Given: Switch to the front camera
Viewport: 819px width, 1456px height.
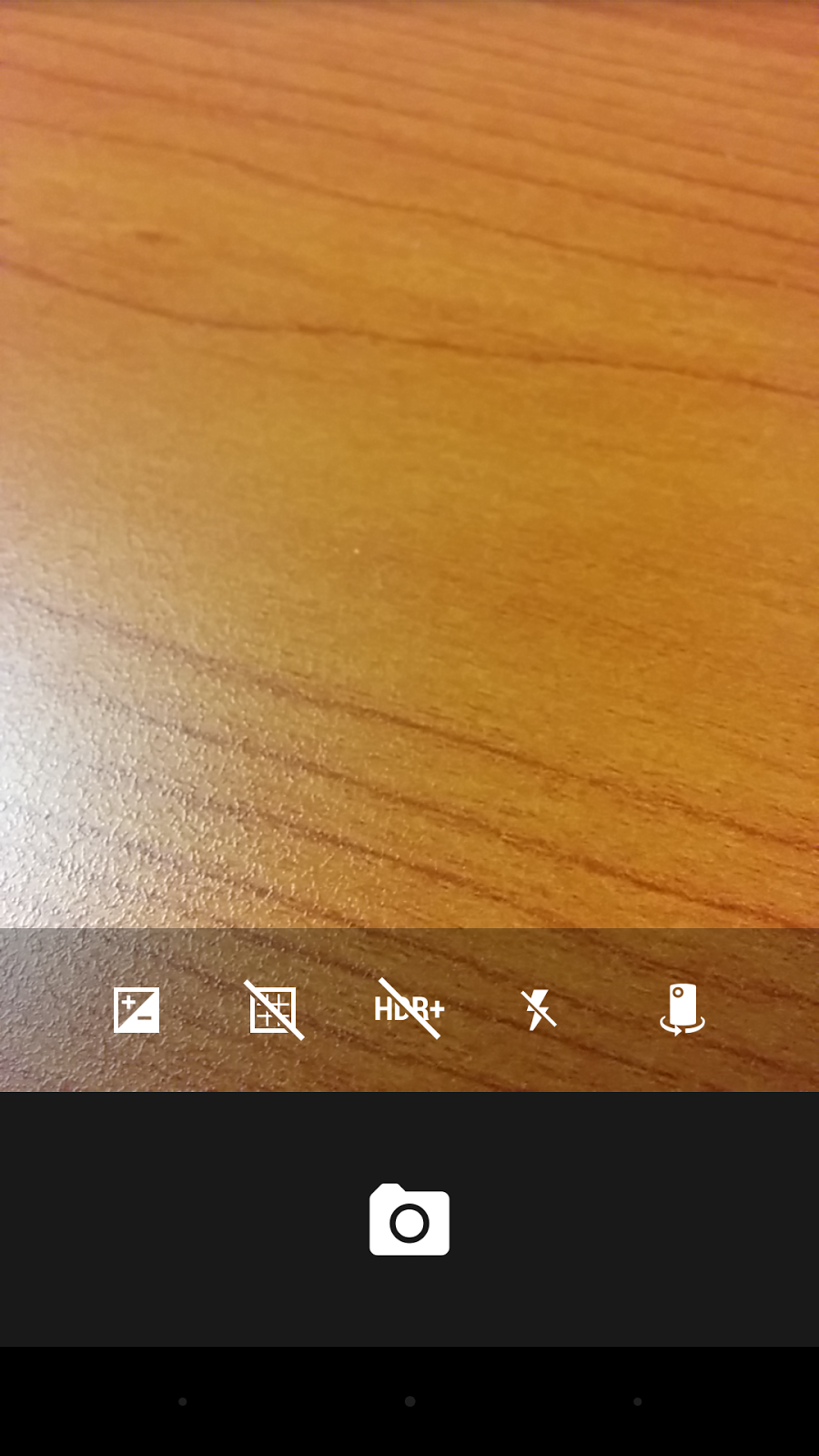Looking at the screenshot, I should 682,1010.
